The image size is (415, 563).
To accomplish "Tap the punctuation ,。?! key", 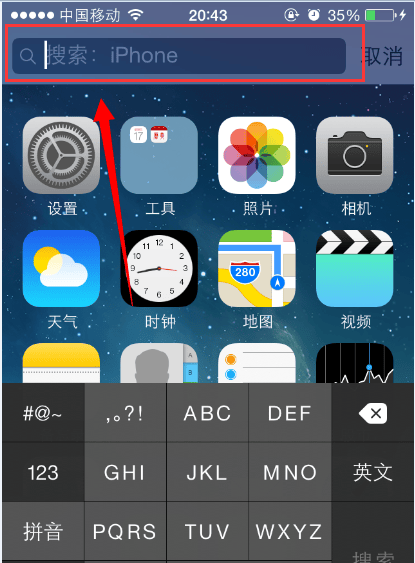I will (125, 413).
